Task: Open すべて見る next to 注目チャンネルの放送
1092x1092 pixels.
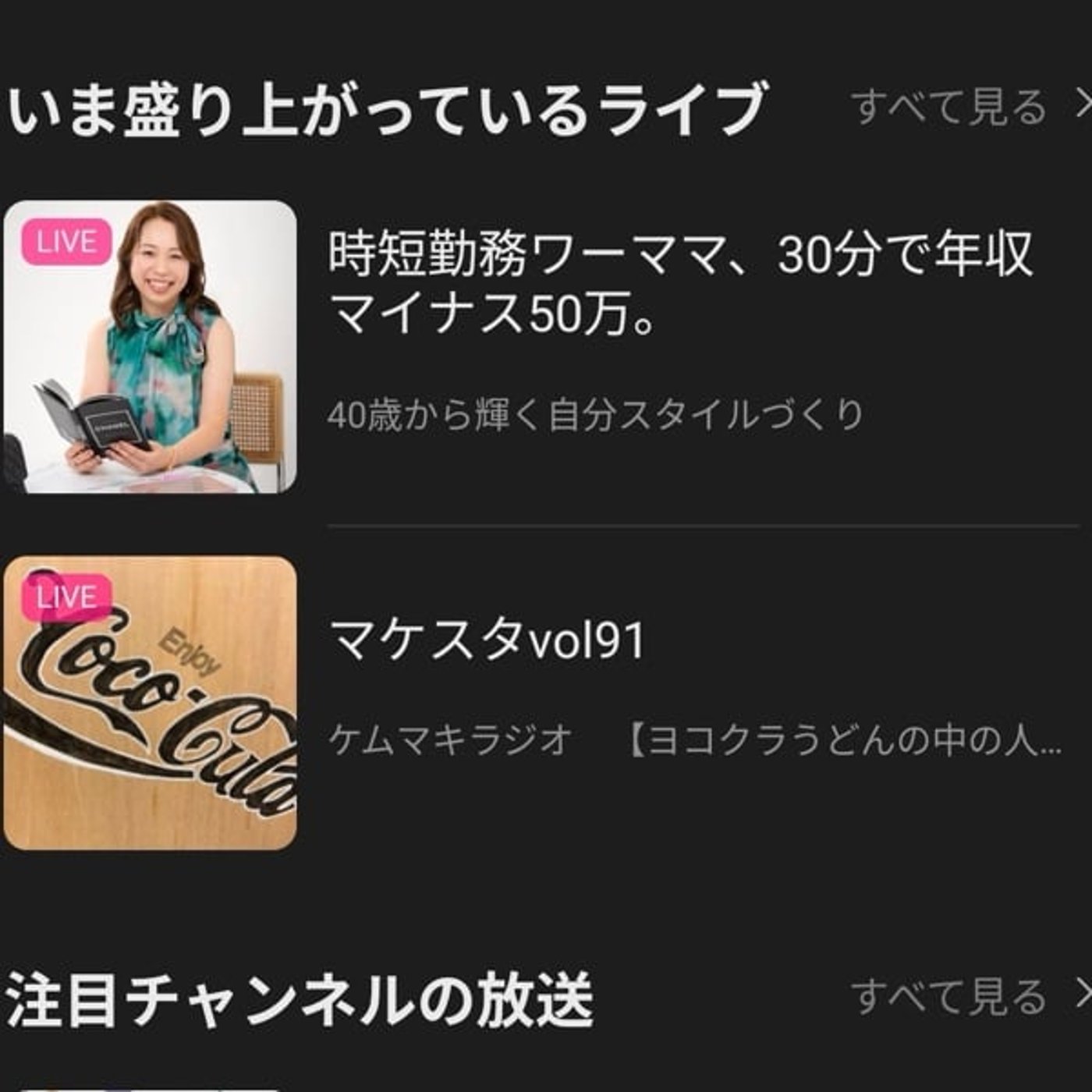Action: coord(966,996)
